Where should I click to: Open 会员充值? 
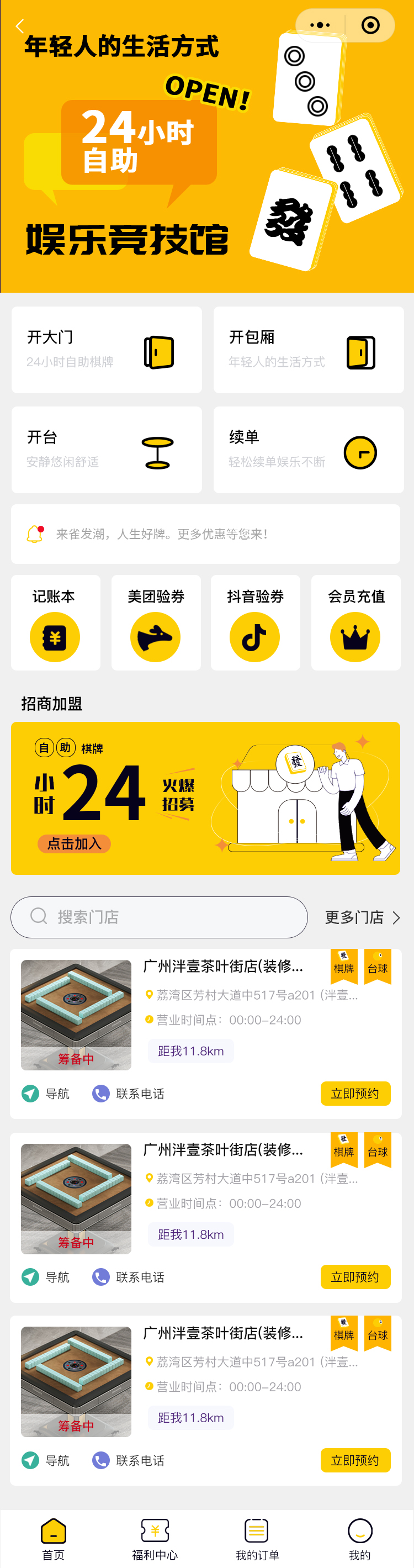[x=355, y=622]
